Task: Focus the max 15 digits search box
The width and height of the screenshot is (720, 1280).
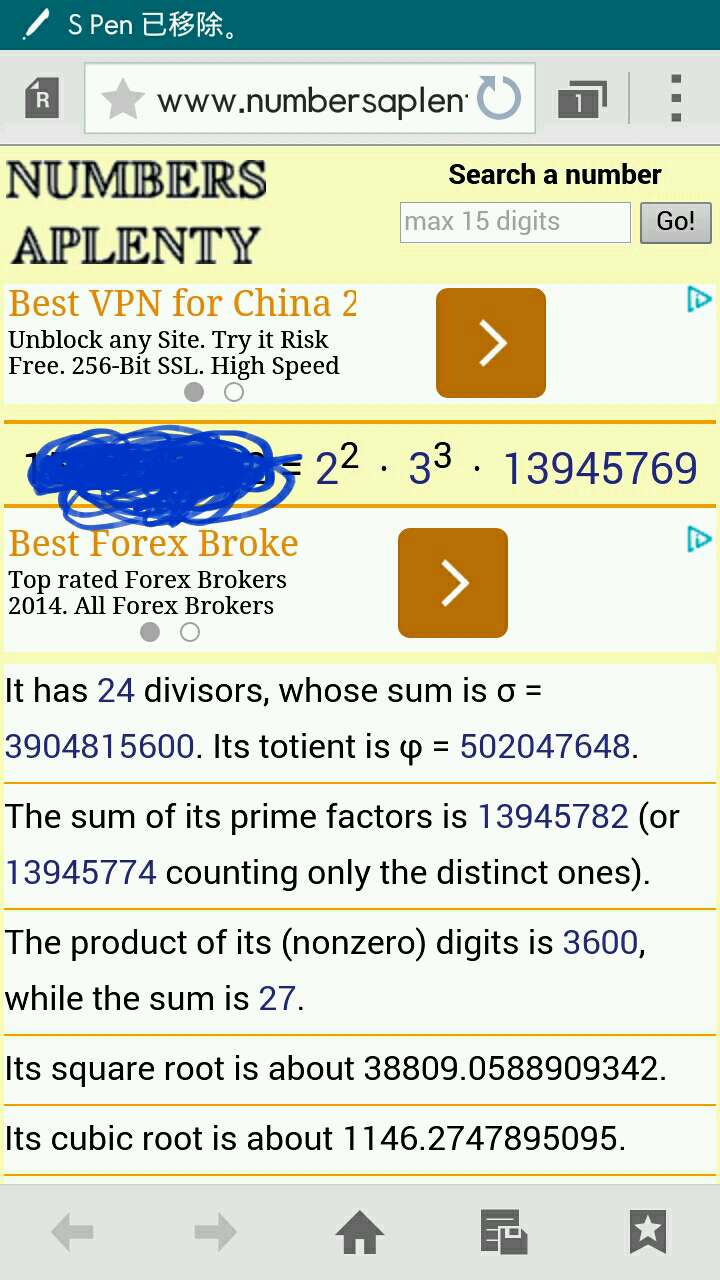Action: click(515, 222)
